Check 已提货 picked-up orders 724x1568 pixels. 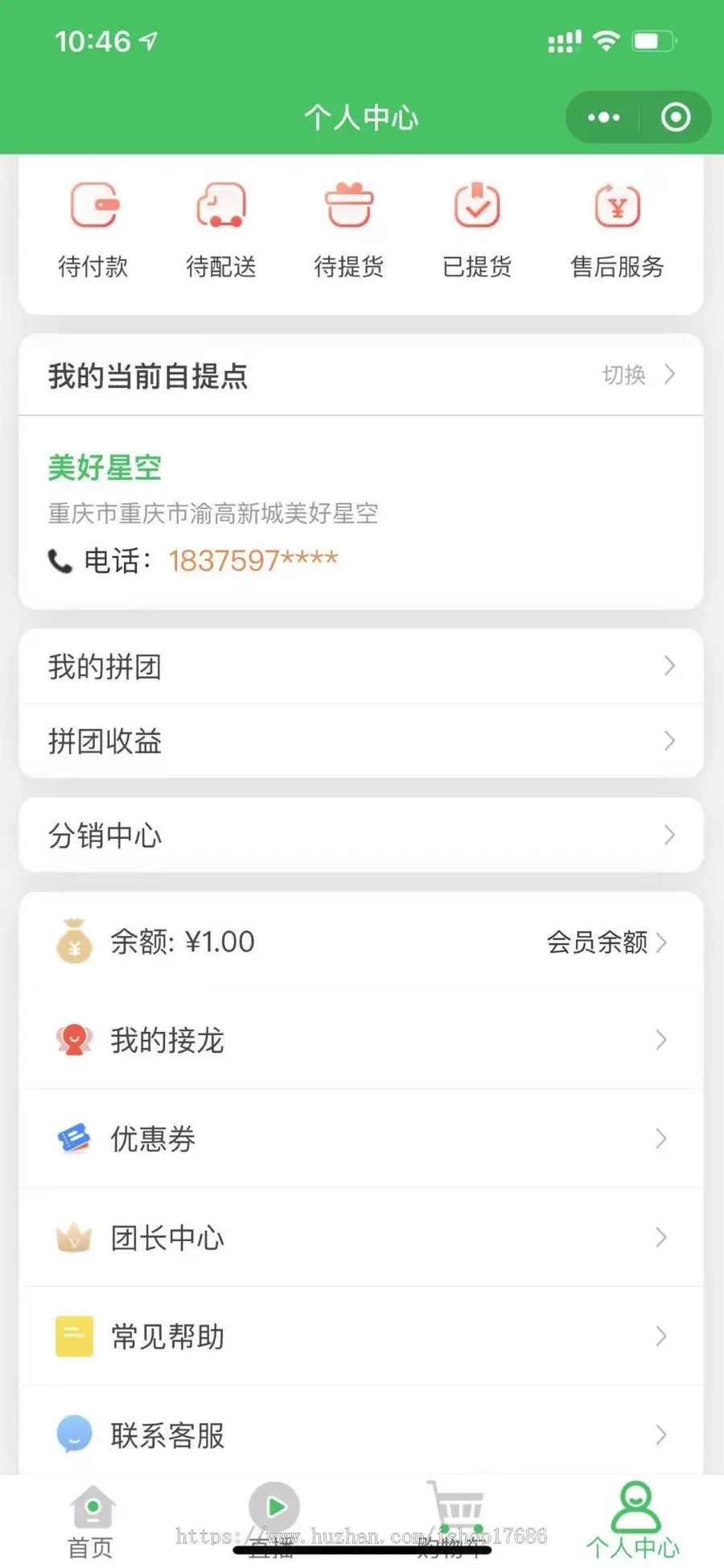click(477, 229)
